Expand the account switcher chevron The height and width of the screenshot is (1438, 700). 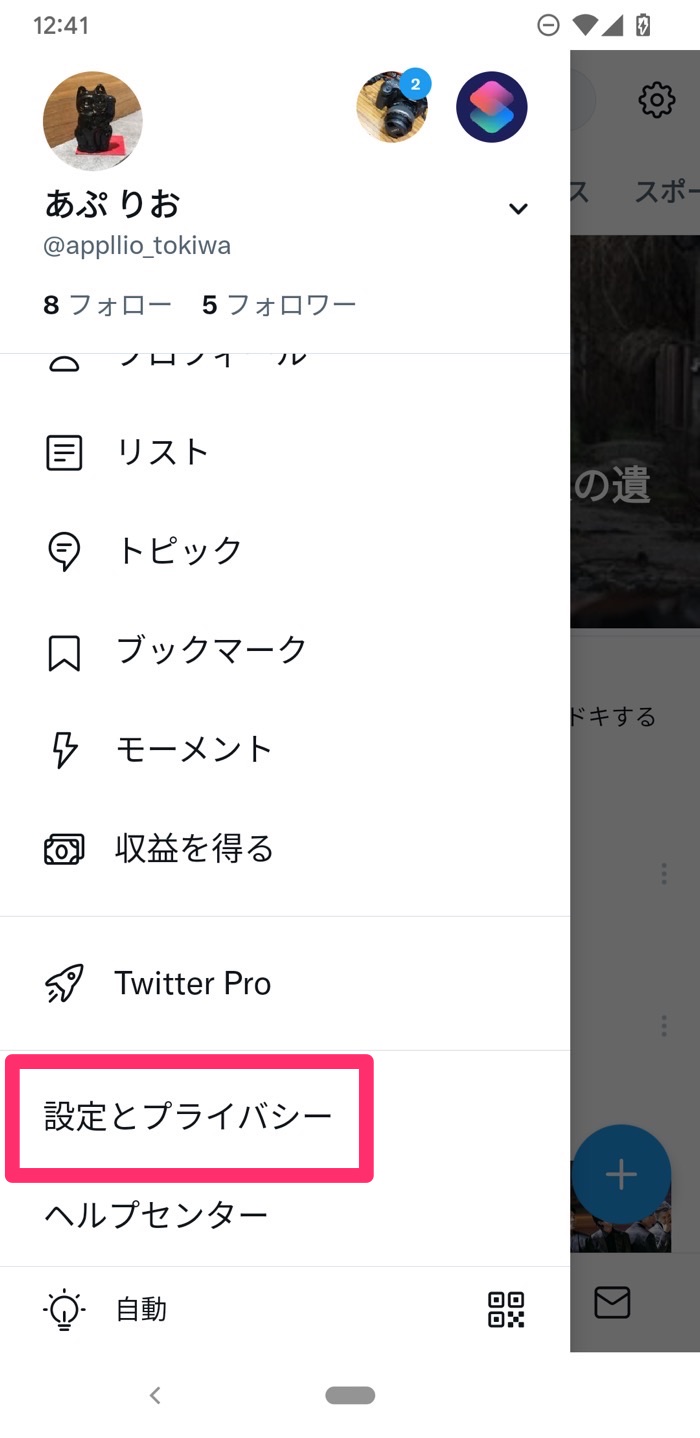click(518, 209)
